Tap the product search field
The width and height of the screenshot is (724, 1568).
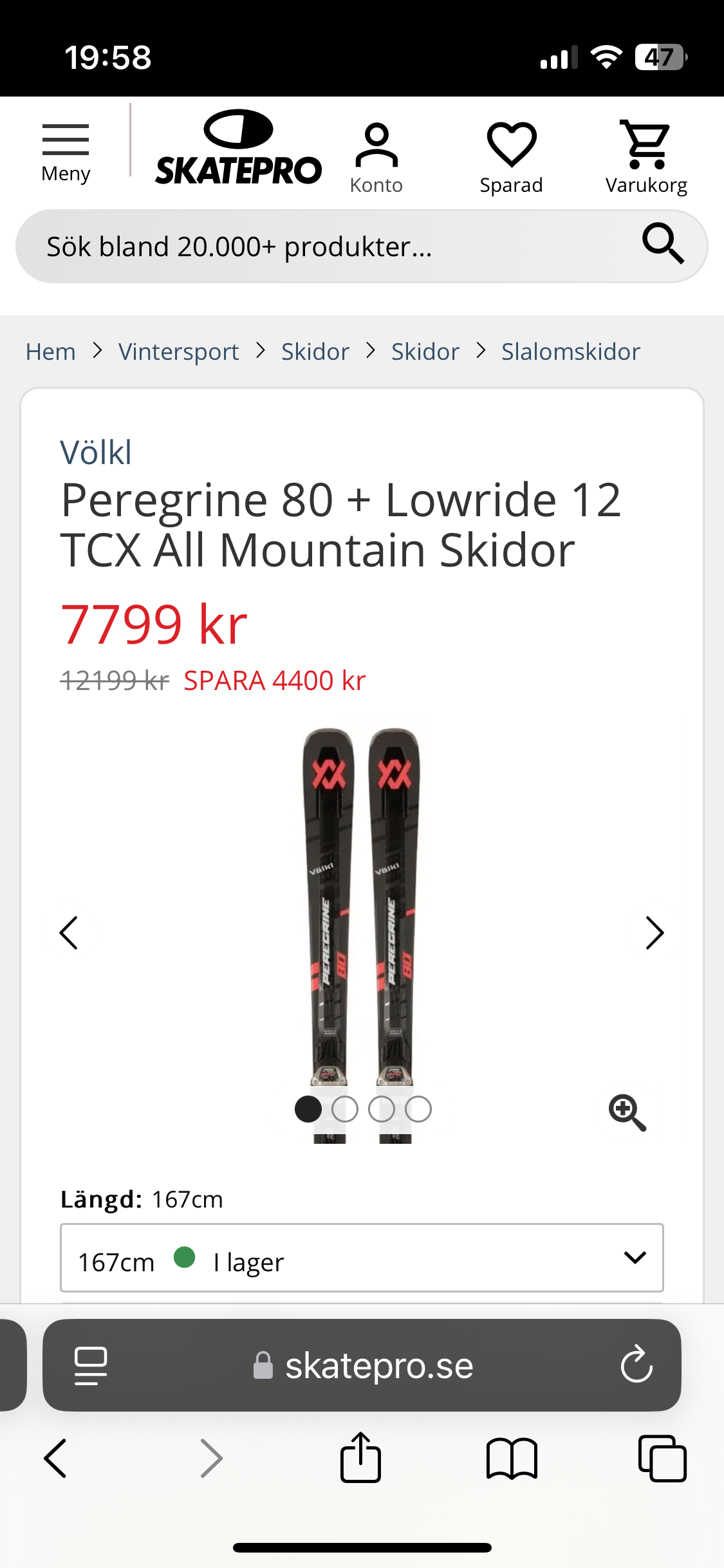click(322, 247)
